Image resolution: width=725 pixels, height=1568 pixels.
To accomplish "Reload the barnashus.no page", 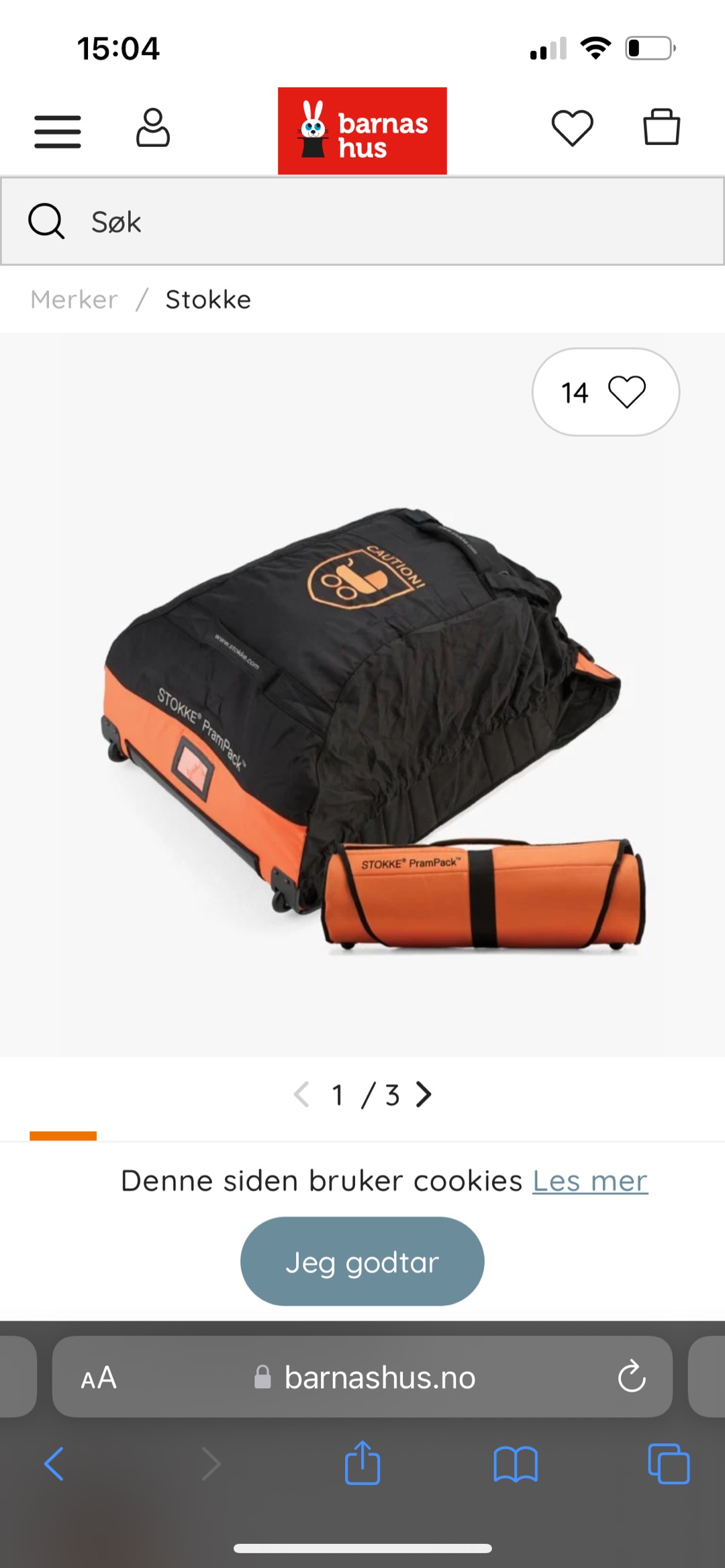I will 632,1377.
